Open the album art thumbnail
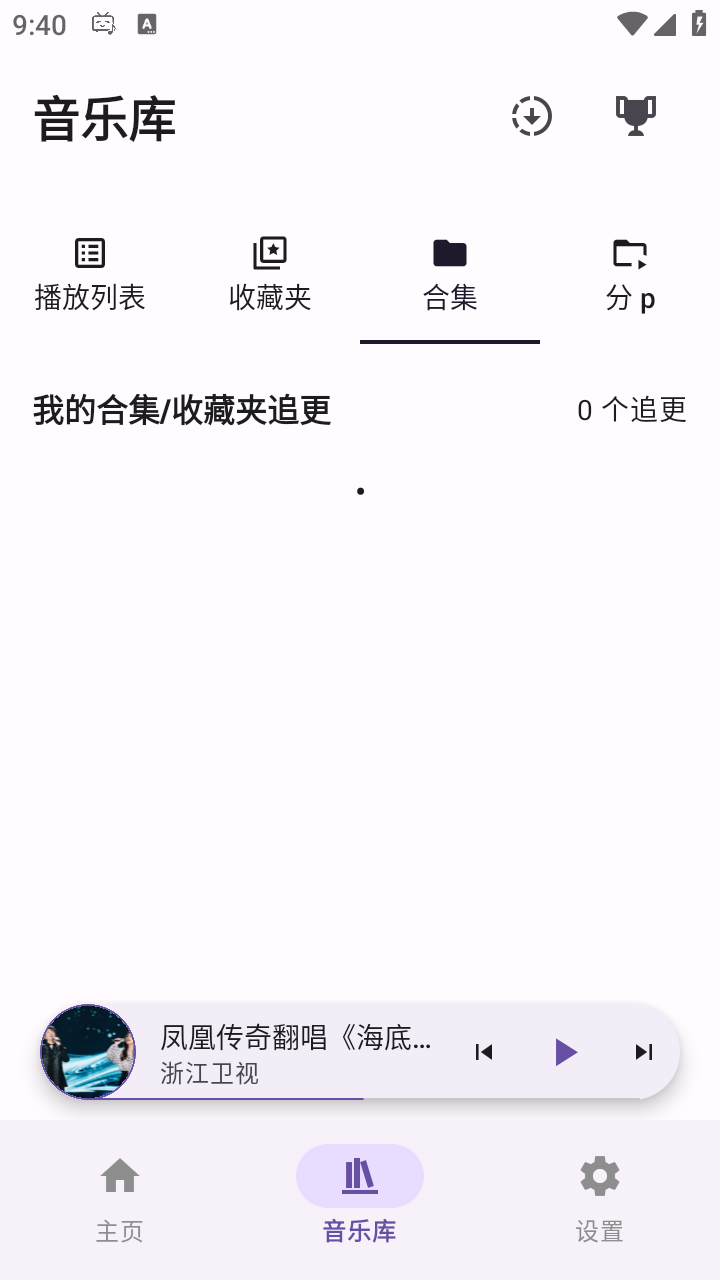 click(87, 1052)
